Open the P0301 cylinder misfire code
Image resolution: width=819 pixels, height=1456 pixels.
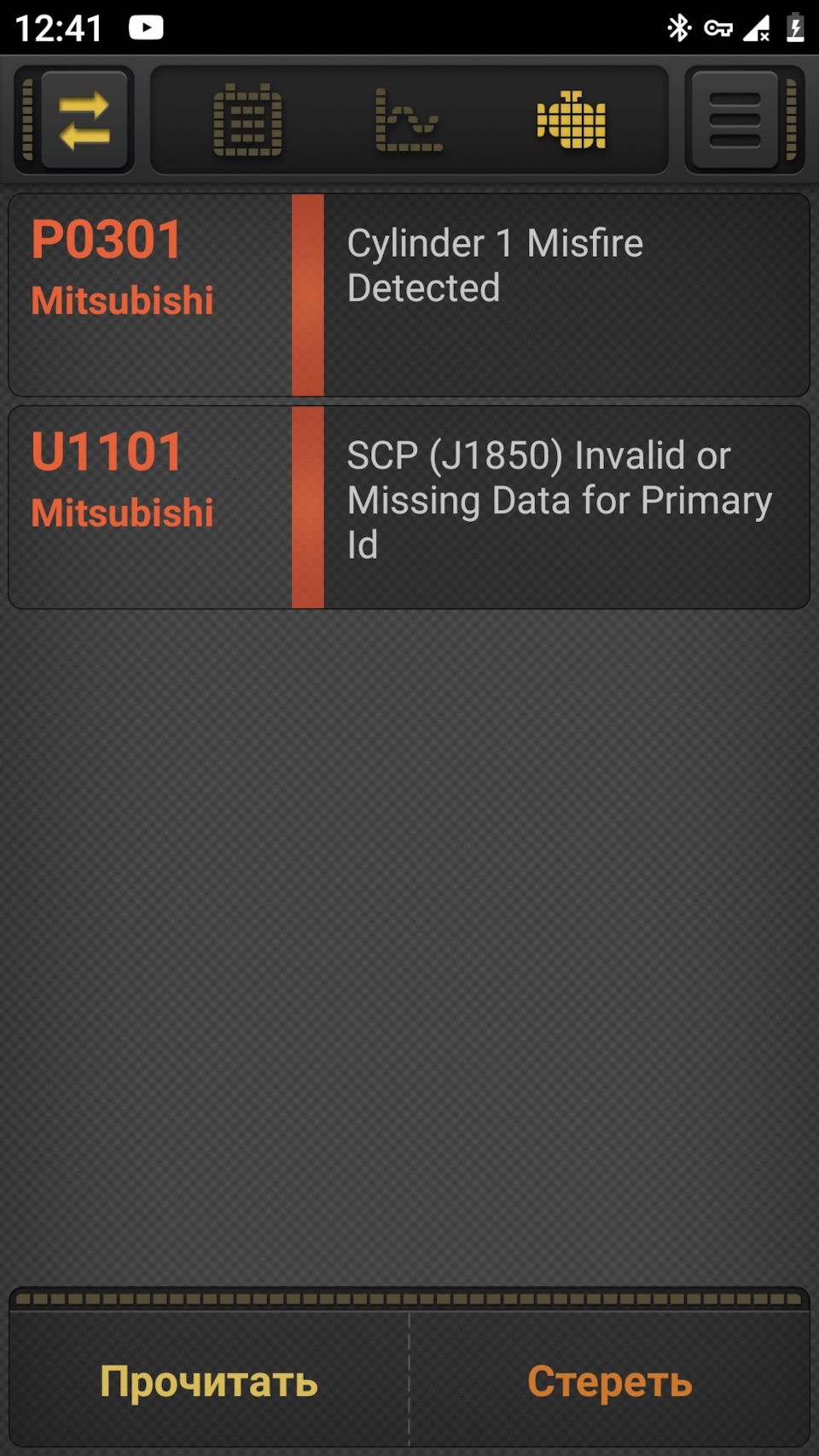[x=409, y=294]
